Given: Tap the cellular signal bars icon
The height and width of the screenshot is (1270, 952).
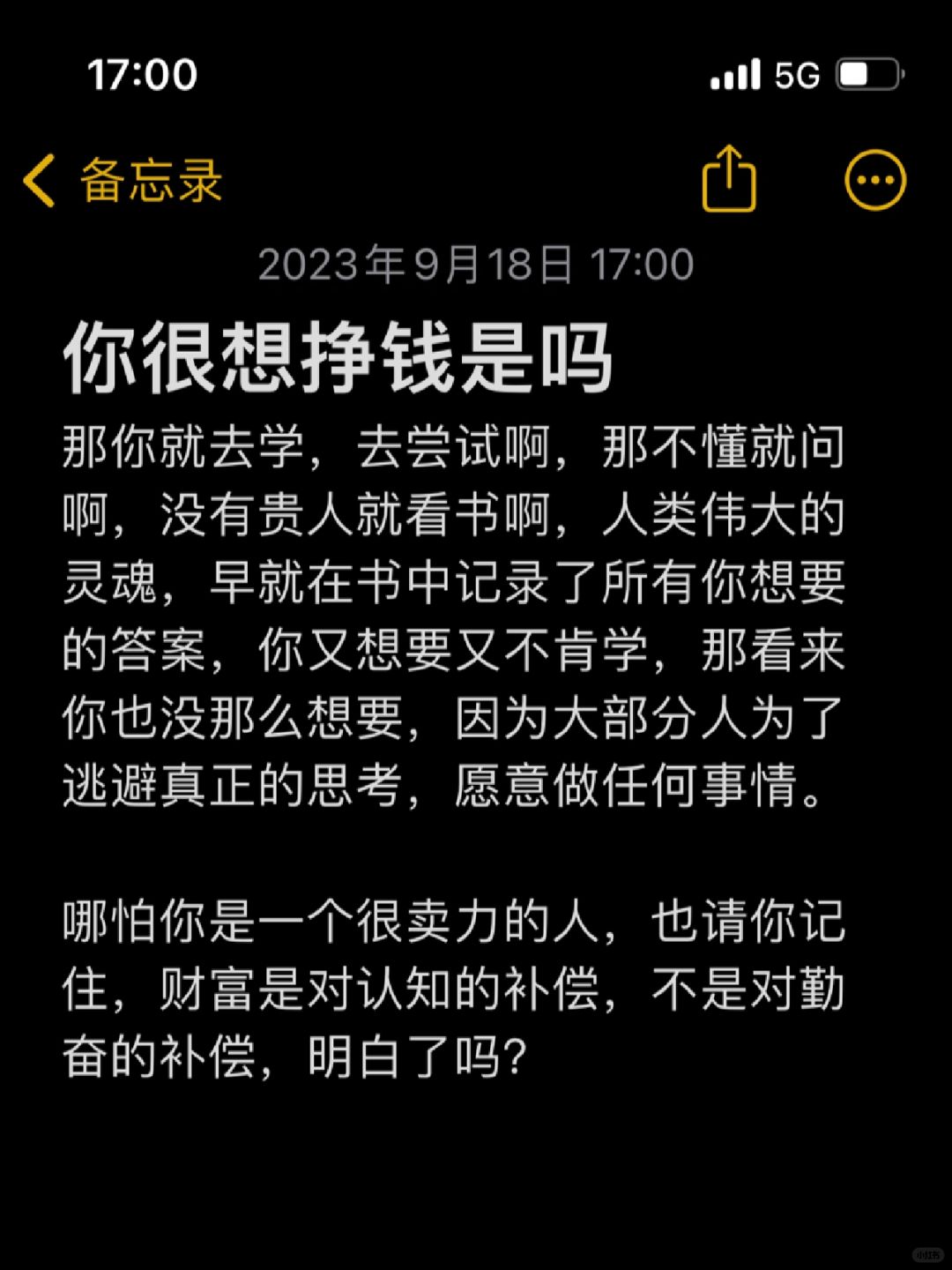Looking at the screenshot, I should point(733,78).
